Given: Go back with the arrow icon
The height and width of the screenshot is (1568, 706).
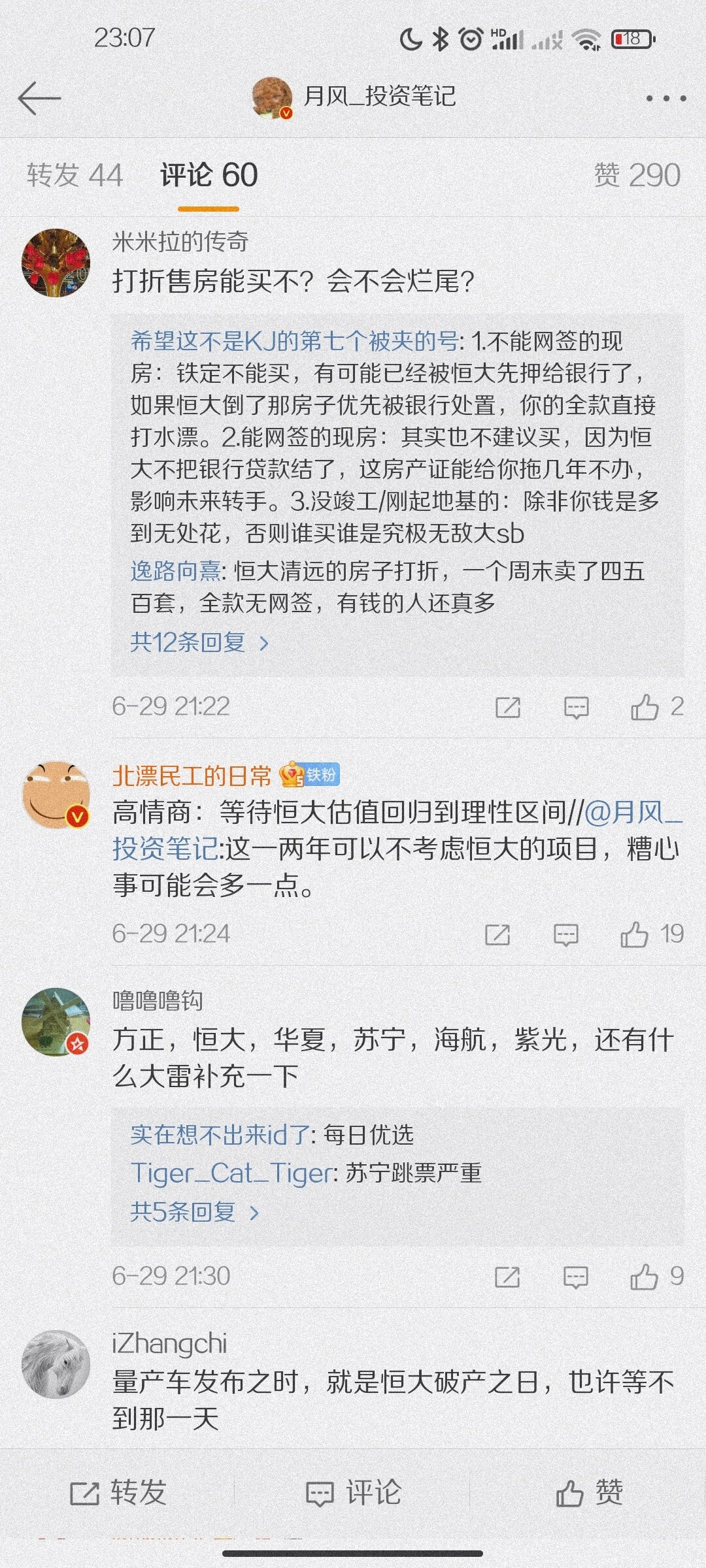Looking at the screenshot, I should [x=39, y=99].
